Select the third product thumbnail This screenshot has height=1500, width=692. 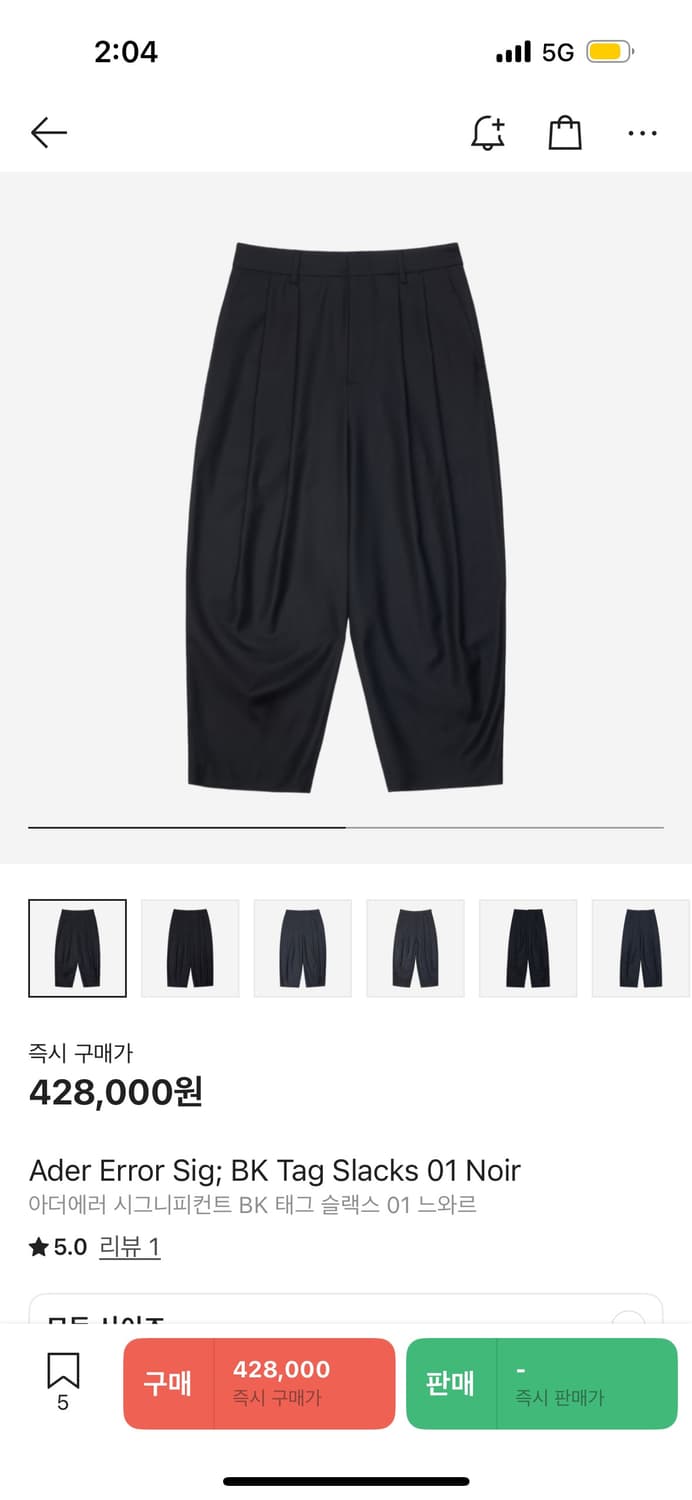click(303, 948)
